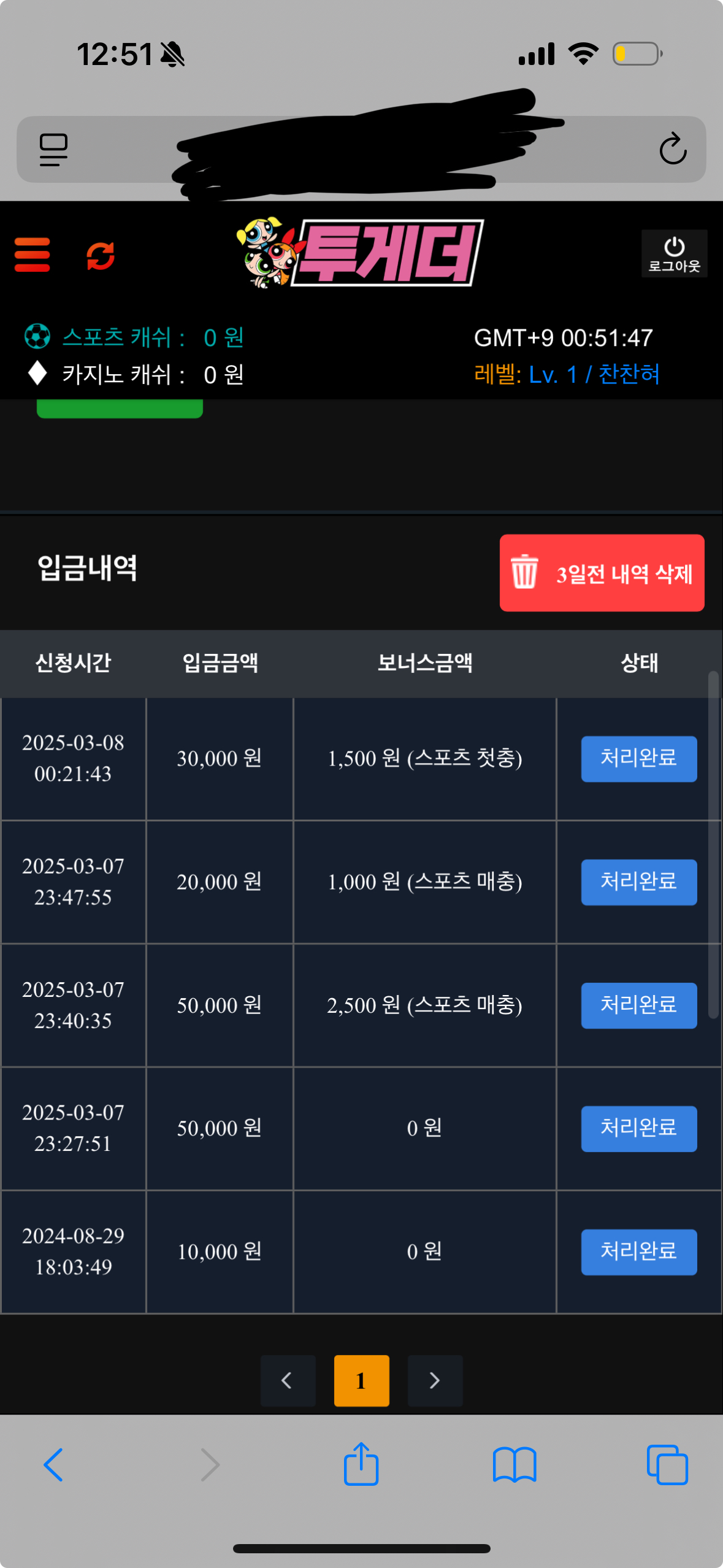
Task: Go to the previous page of results
Action: point(288,1380)
